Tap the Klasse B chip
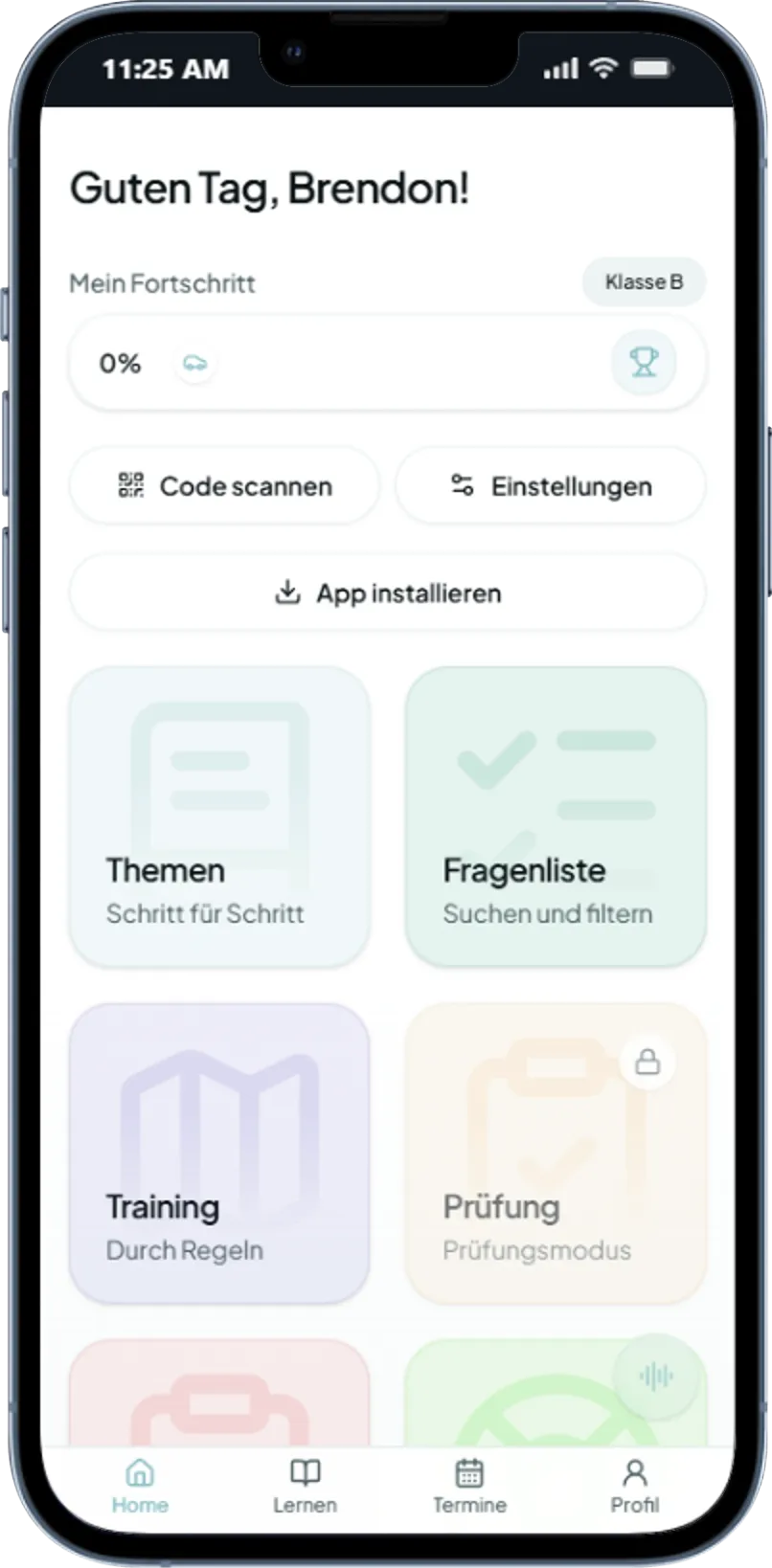Image resolution: width=772 pixels, height=1568 pixels. click(644, 282)
